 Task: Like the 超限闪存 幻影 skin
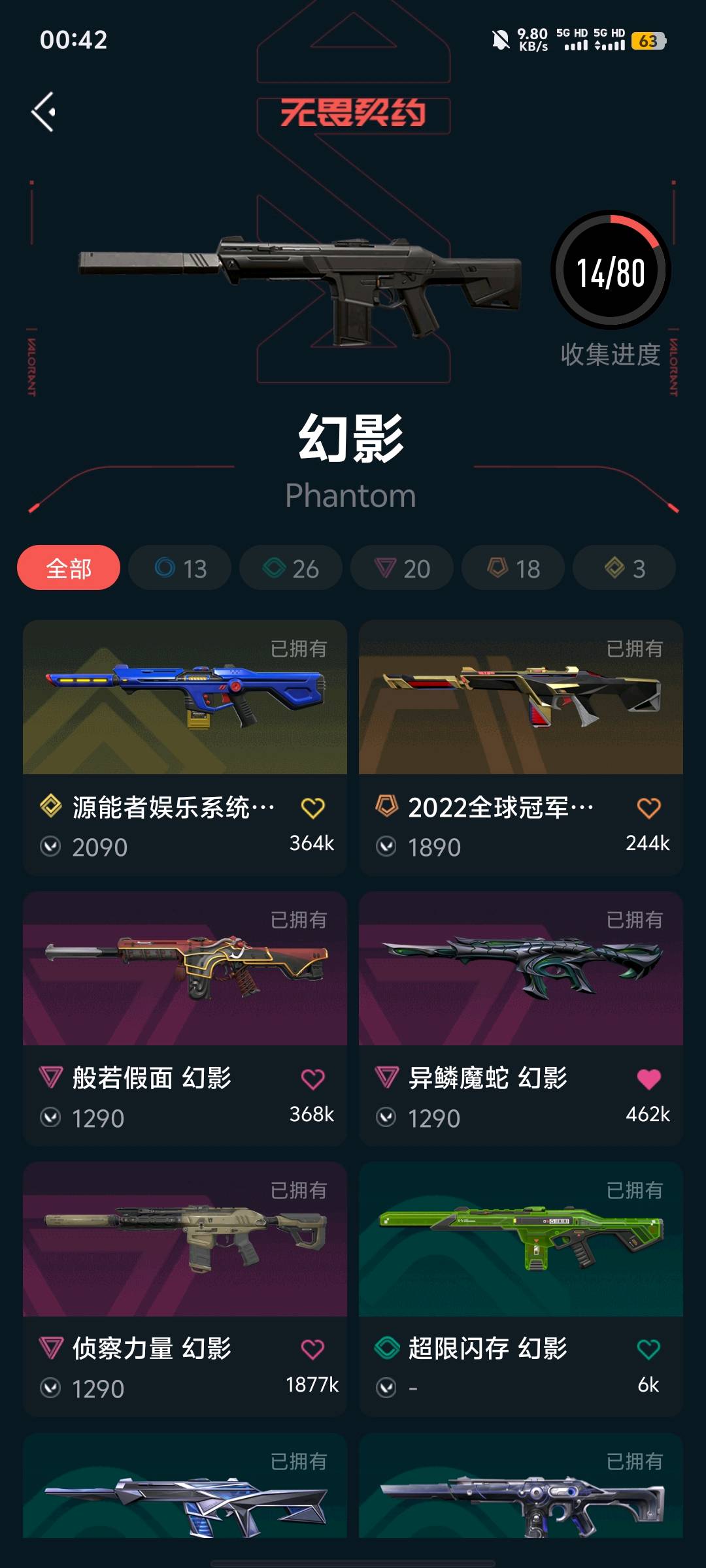pyautogui.click(x=648, y=1349)
